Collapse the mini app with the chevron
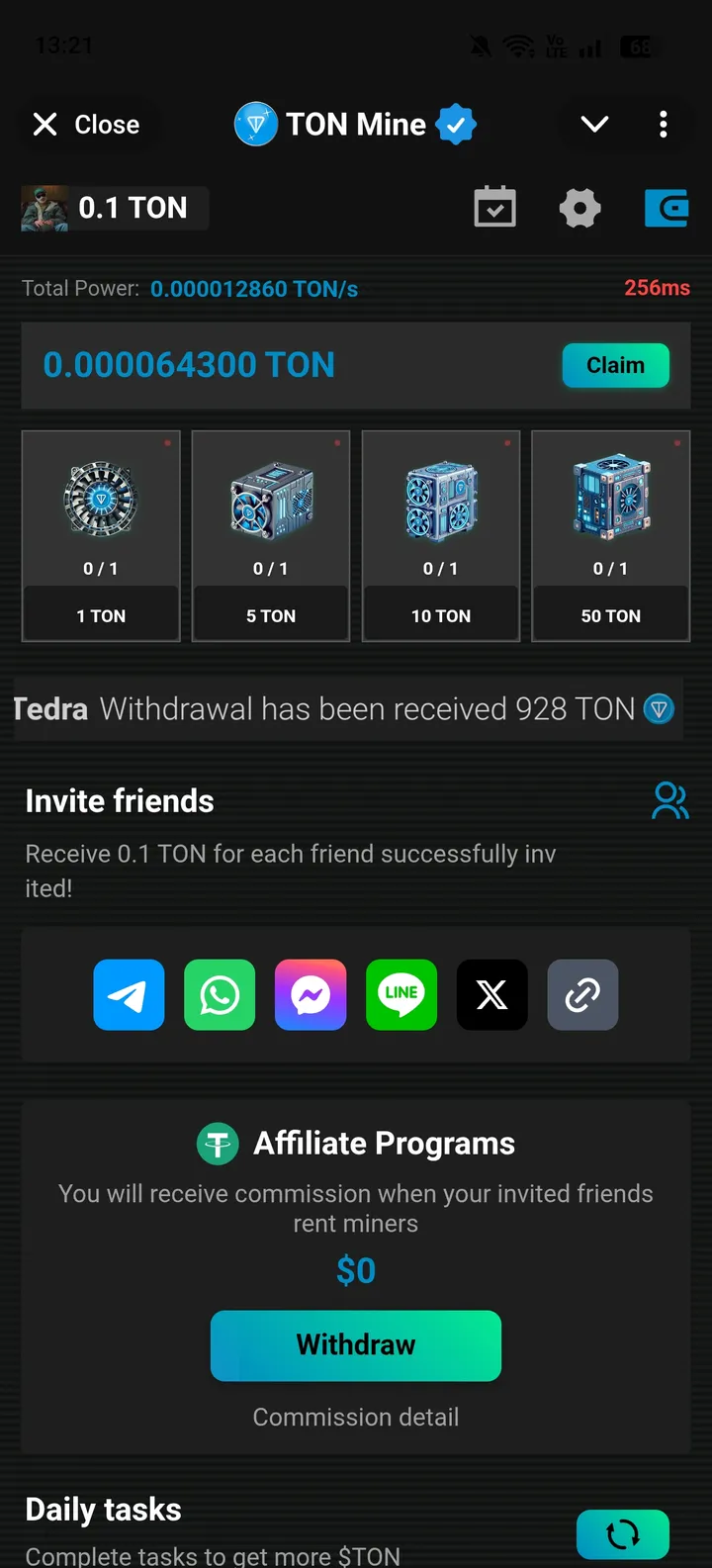Viewport: 712px width, 1568px height. (594, 124)
